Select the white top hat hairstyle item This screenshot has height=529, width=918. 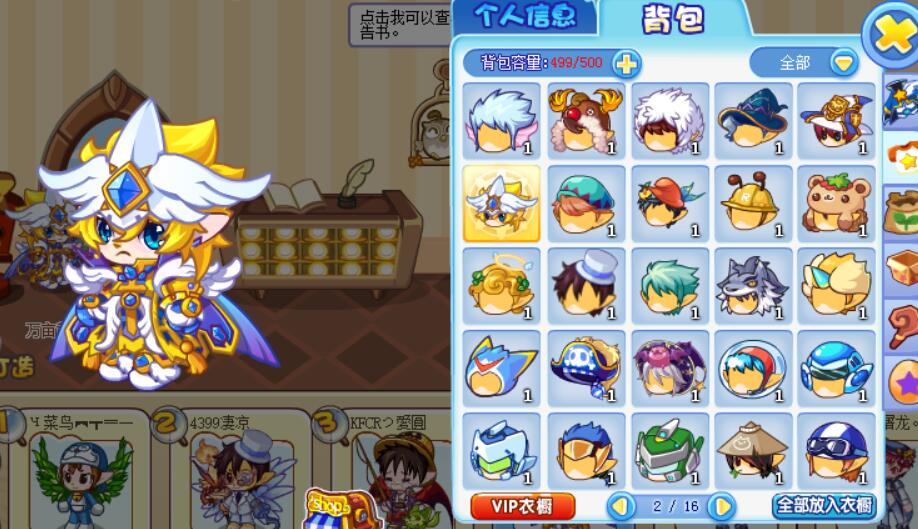point(586,286)
